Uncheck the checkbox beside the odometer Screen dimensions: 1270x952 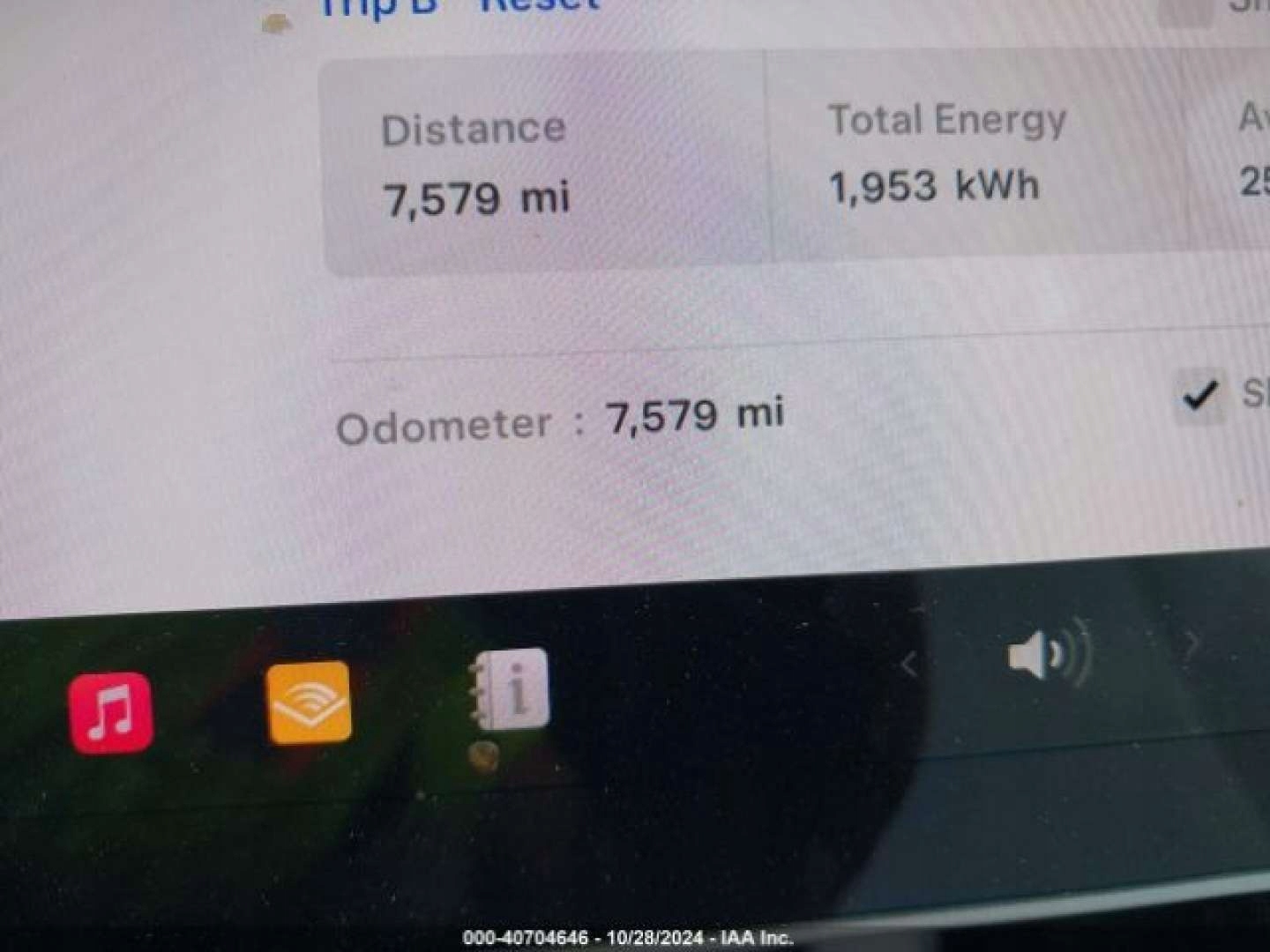point(1199,396)
